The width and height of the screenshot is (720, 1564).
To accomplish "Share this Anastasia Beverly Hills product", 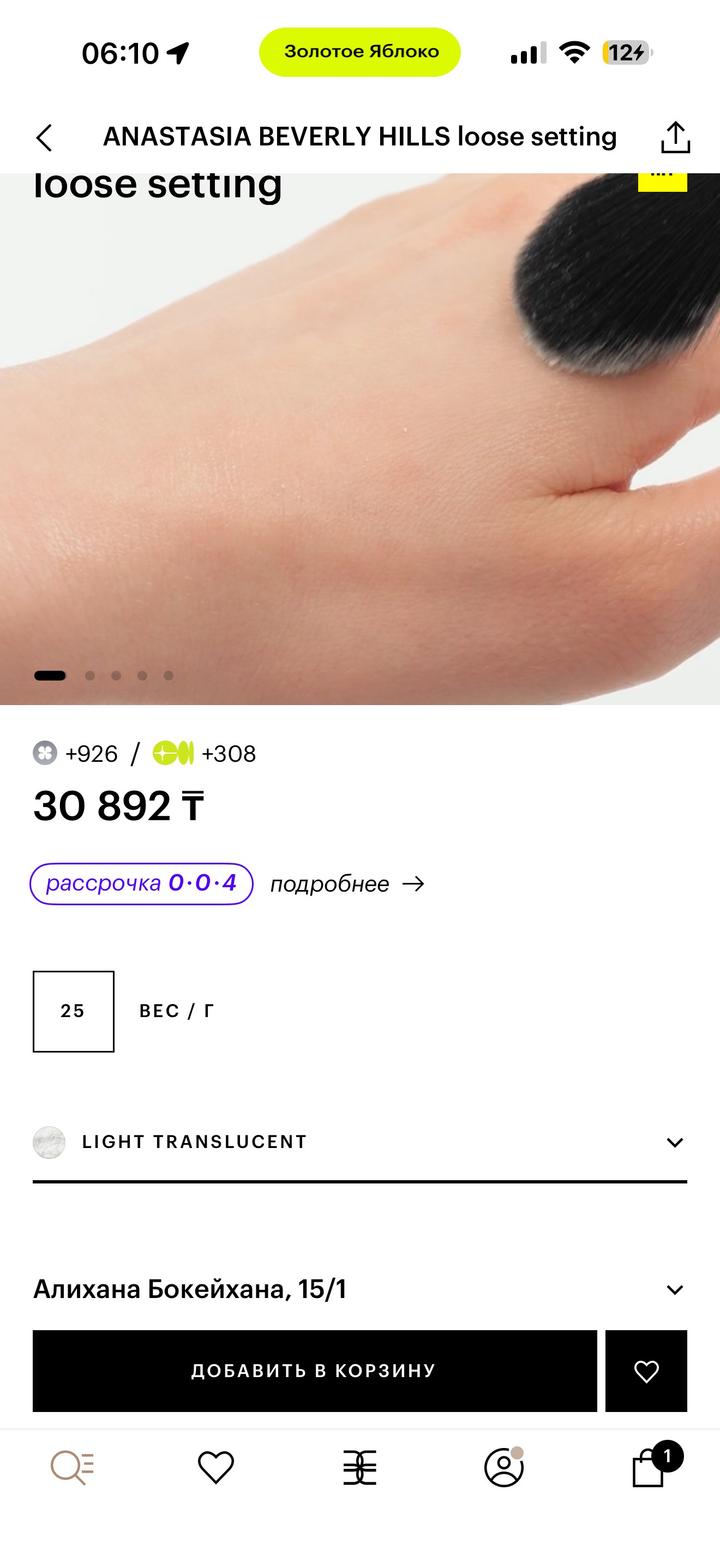I will pyautogui.click(x=675, y=138).
